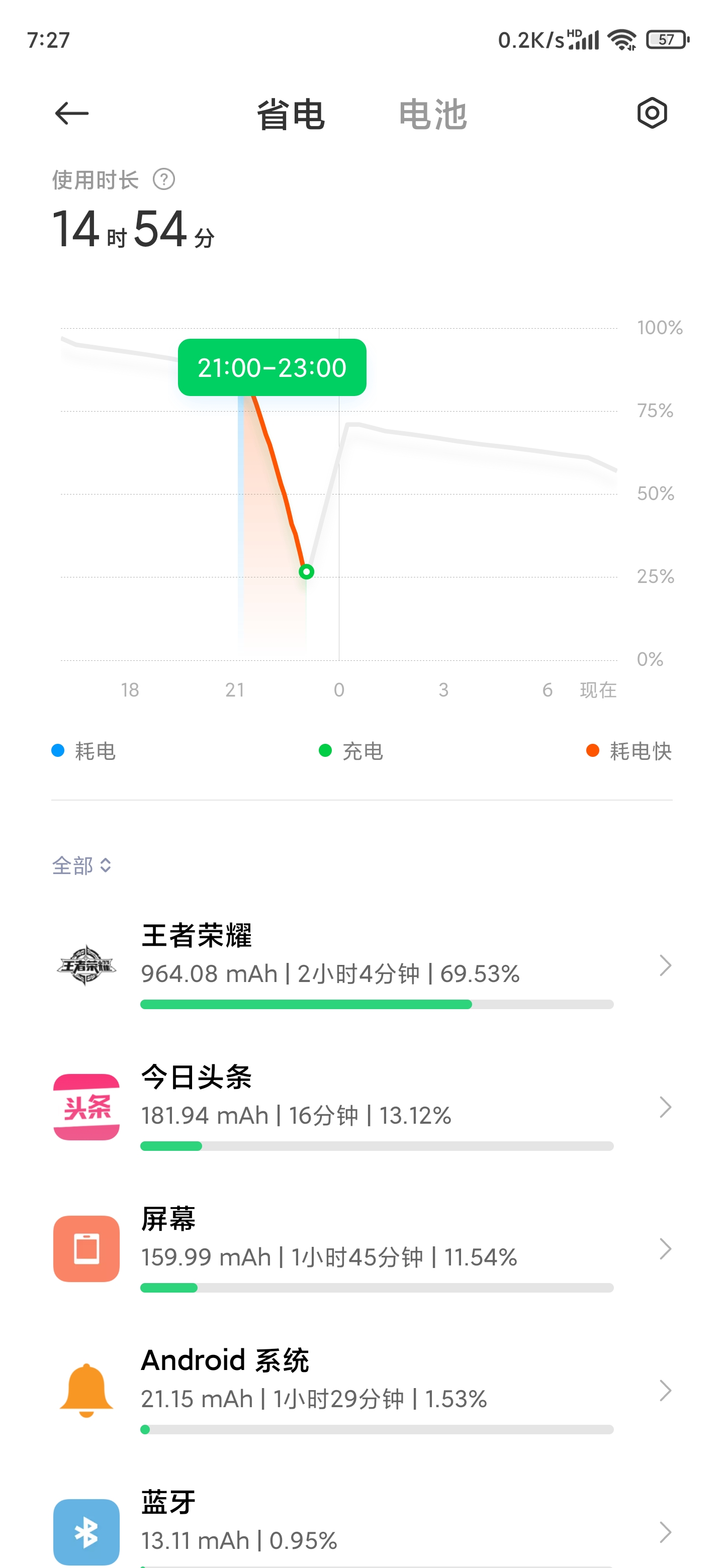Tap the help icon beside 使用时长
This screenshot has width=724, height=1568.
(164, 179)
